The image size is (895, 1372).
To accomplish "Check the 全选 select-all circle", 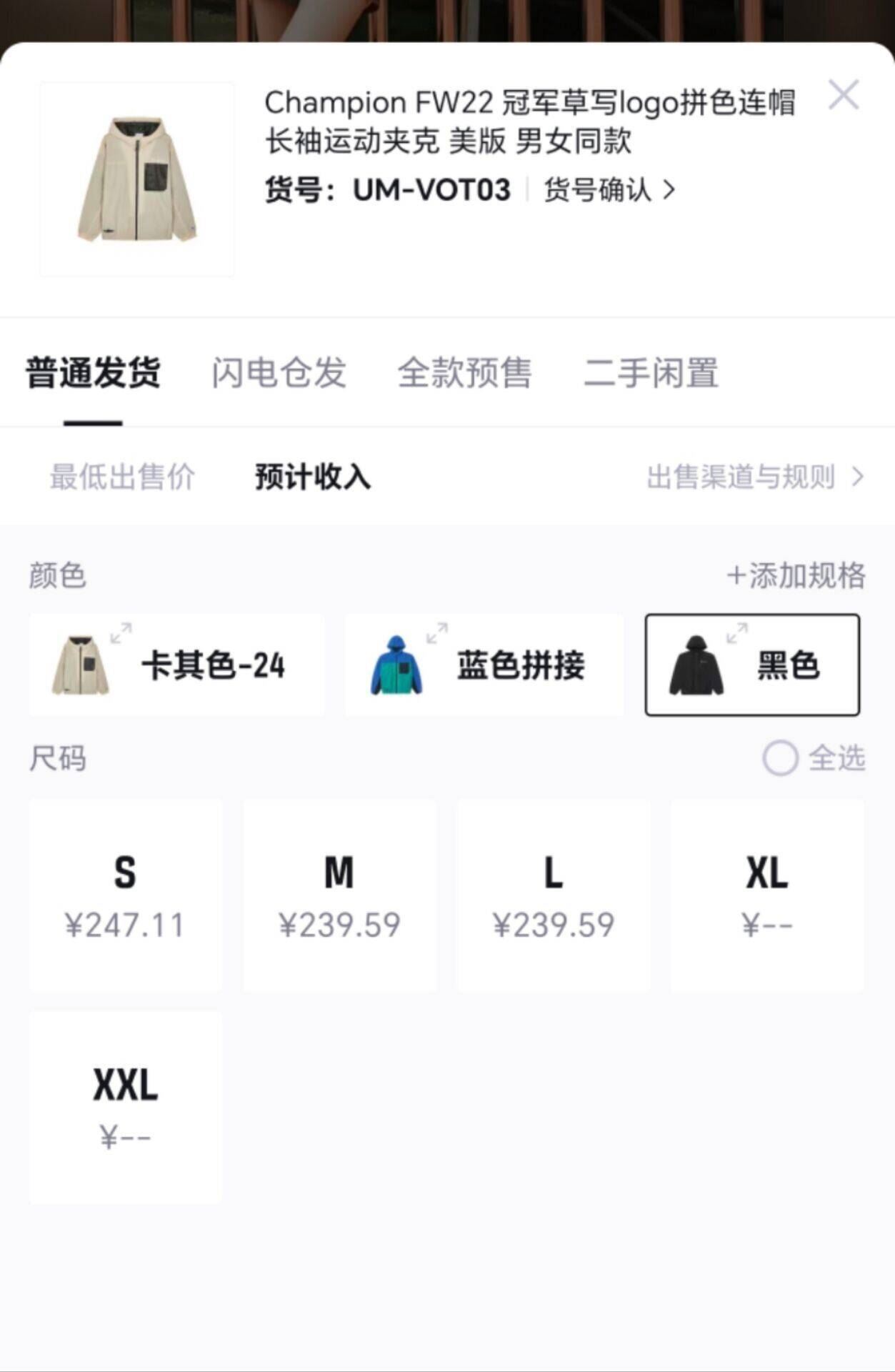I will click(780, 758).
